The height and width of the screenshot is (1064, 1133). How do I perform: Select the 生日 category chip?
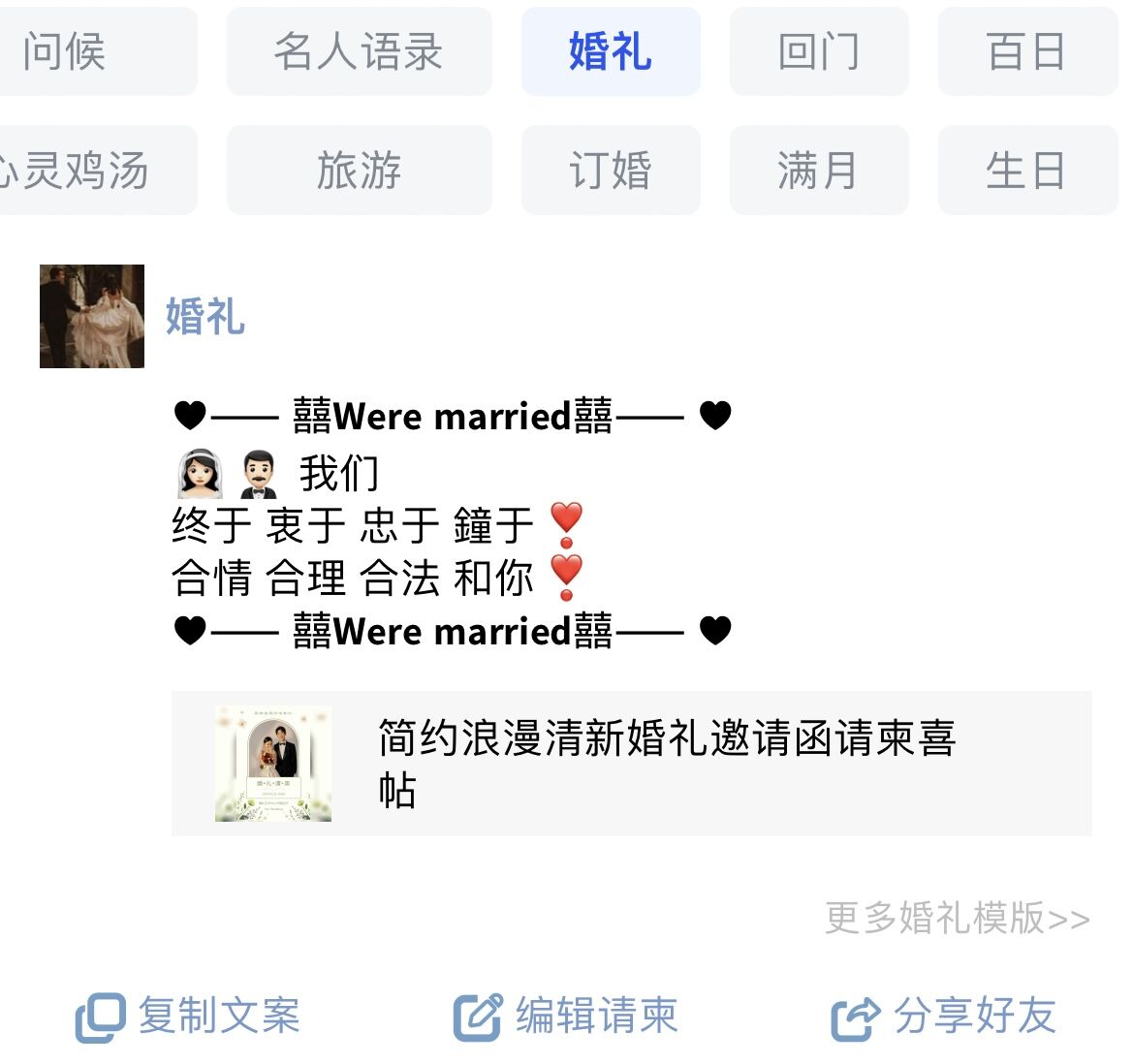[1026, 171]
